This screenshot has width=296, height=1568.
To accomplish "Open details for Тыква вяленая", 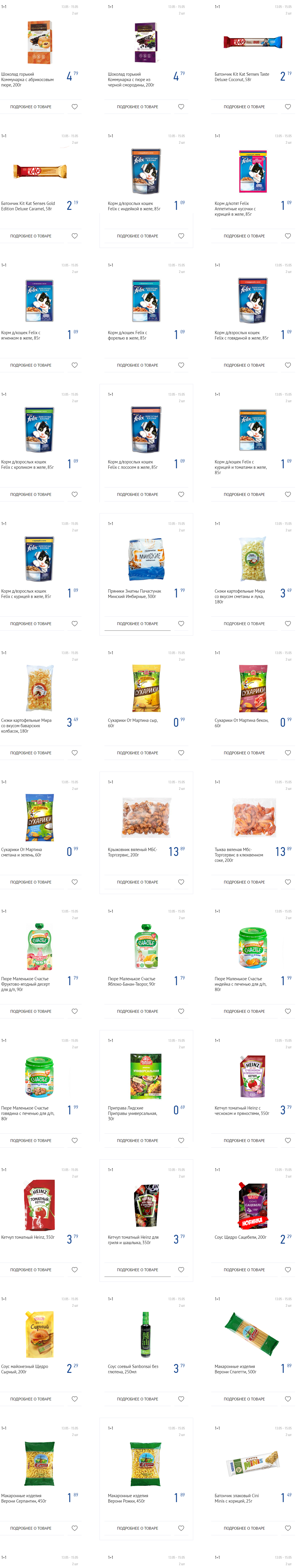I will pos(244,882).
